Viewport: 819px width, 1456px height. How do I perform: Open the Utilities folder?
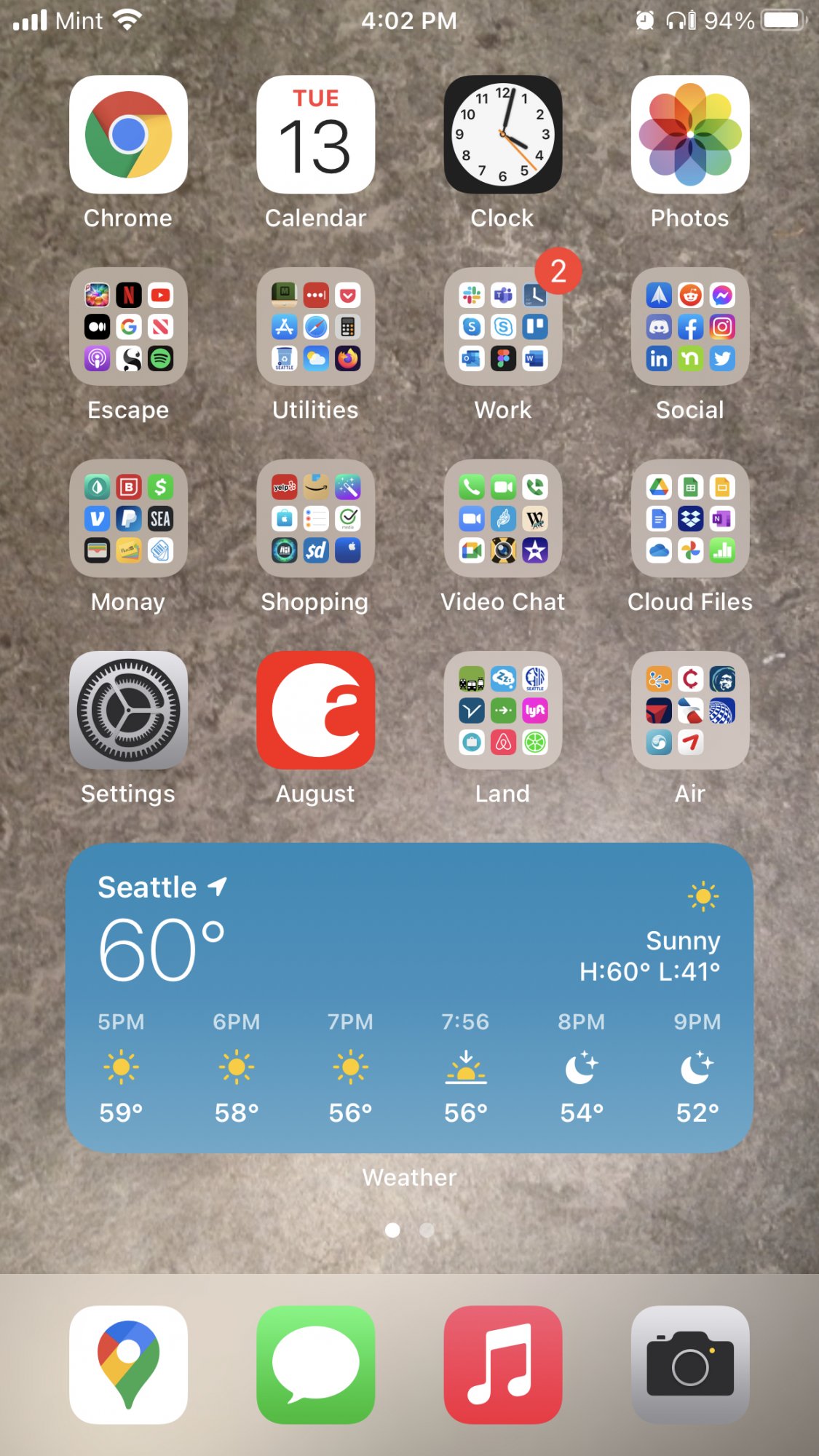(x=315, y=326)
